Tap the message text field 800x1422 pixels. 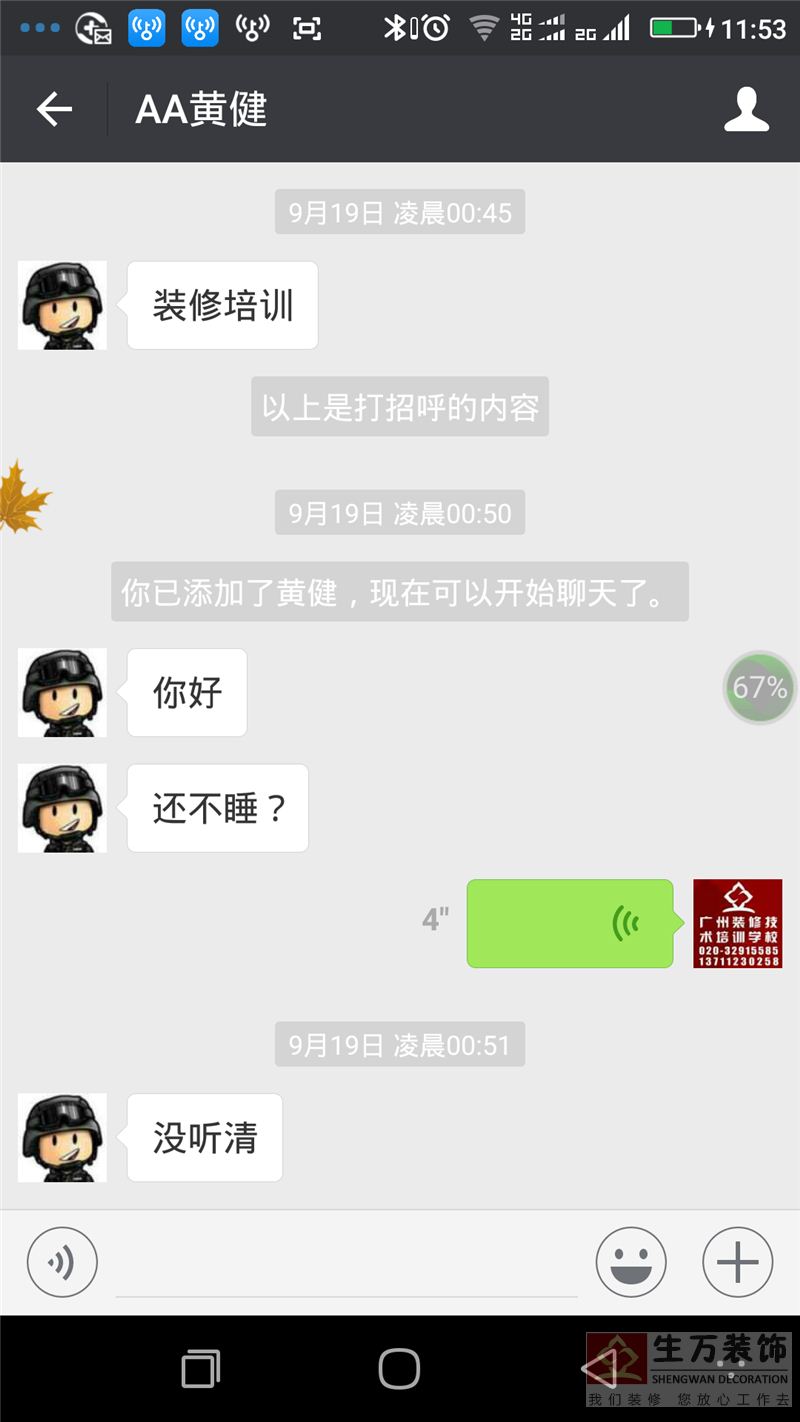[x=346, y=1264]
